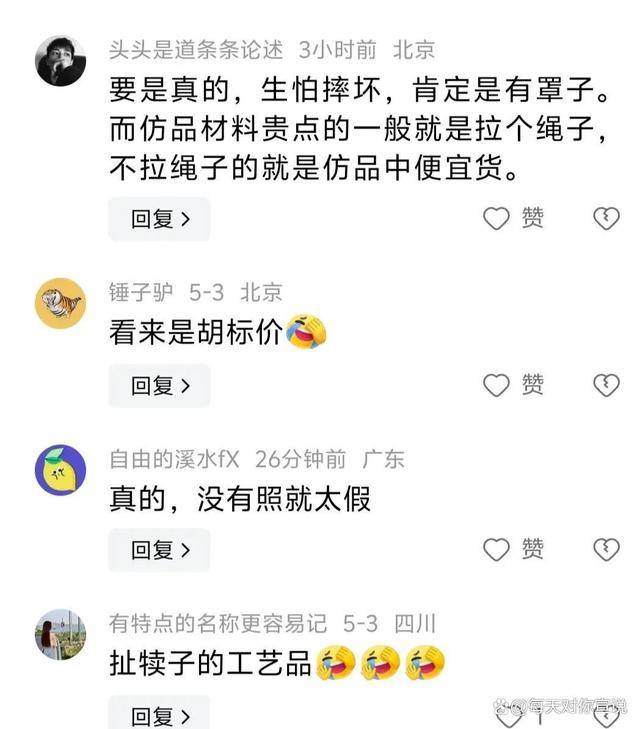
Task: View 锤子驴's tiger avatar profile
Action: (x=61, y=303)
